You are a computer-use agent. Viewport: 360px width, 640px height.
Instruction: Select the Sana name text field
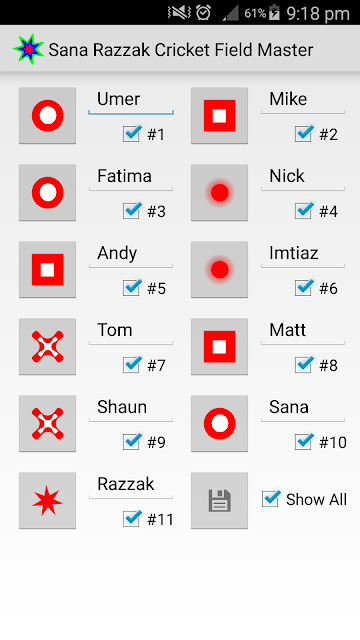(x=303, y=408)
